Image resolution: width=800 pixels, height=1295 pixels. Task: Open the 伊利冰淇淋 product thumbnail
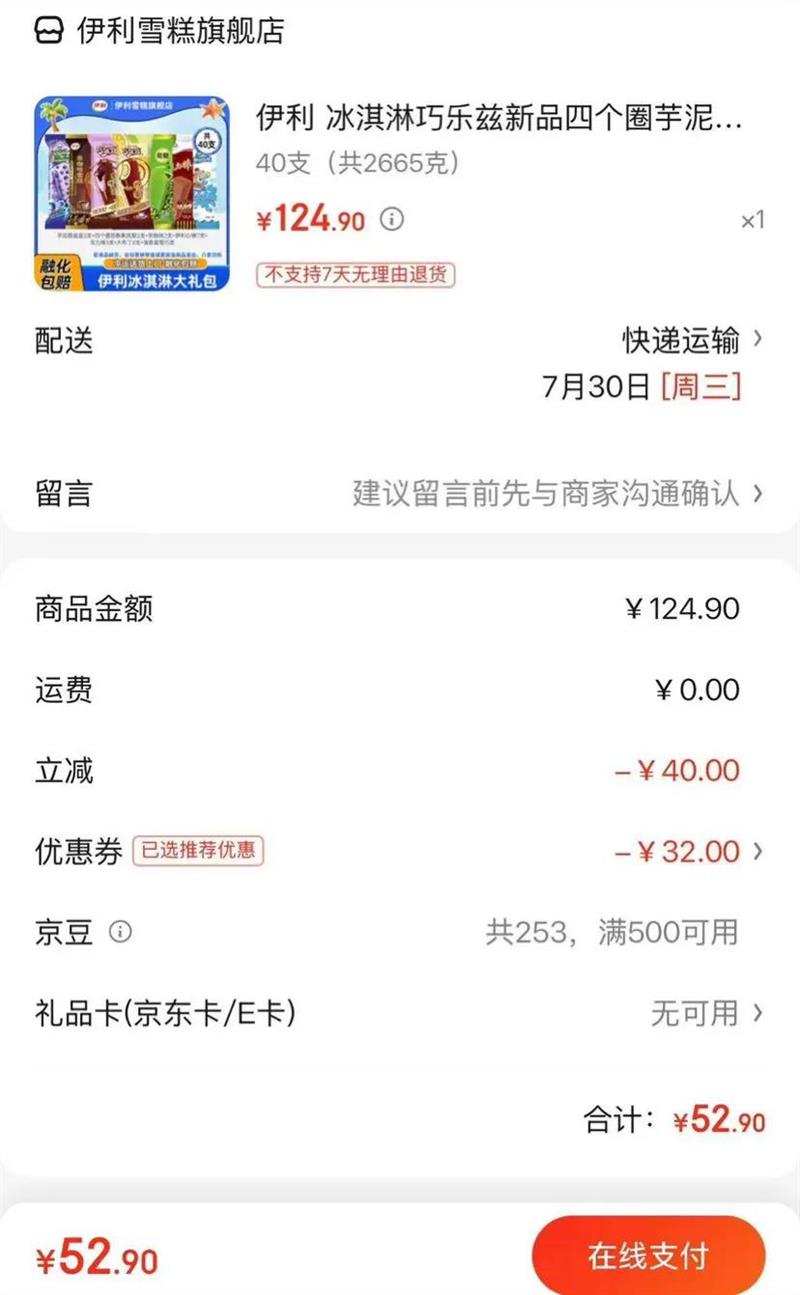[132, 194]
